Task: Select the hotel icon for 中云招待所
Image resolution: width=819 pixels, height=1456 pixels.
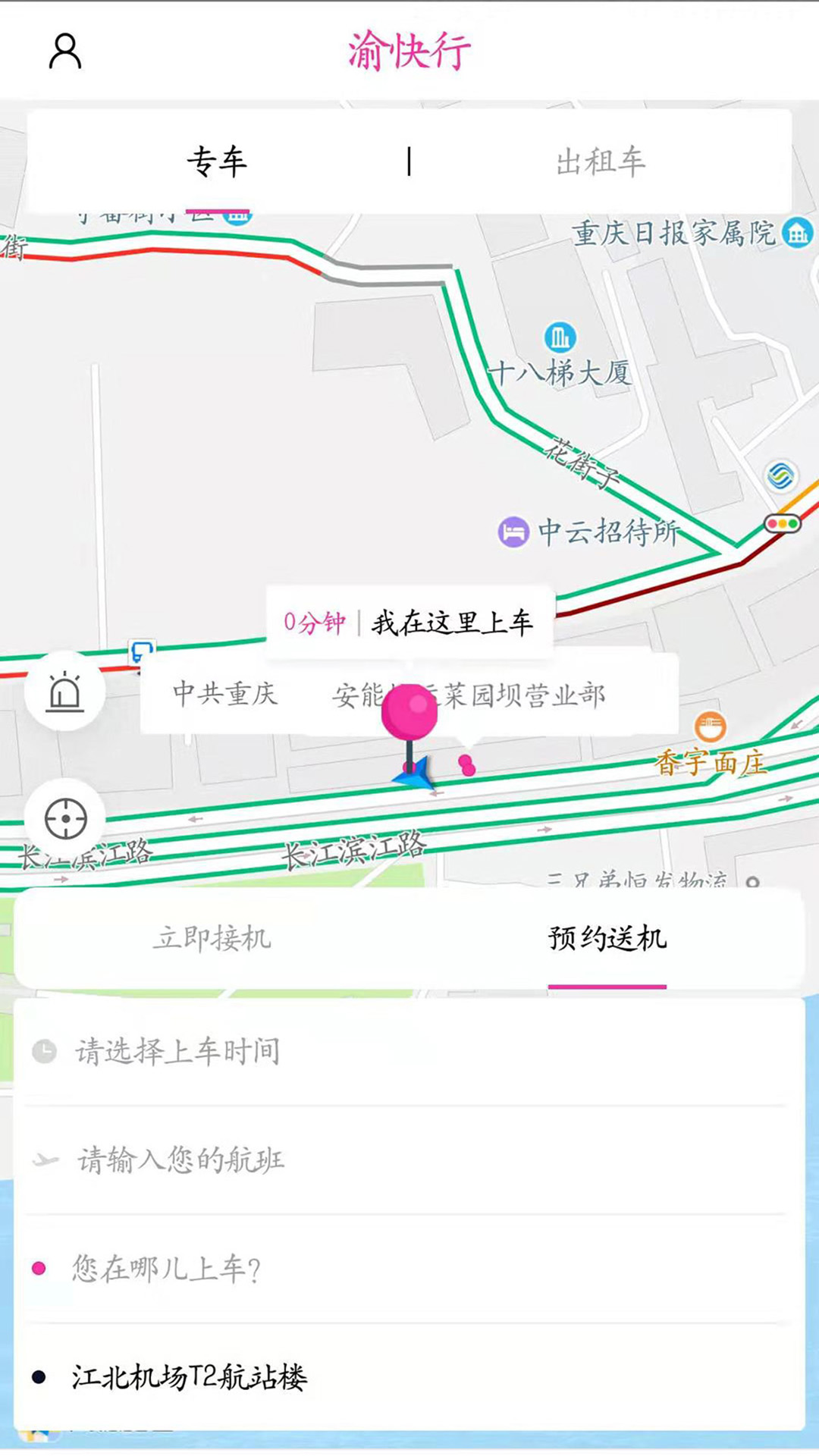Action: 516,531
